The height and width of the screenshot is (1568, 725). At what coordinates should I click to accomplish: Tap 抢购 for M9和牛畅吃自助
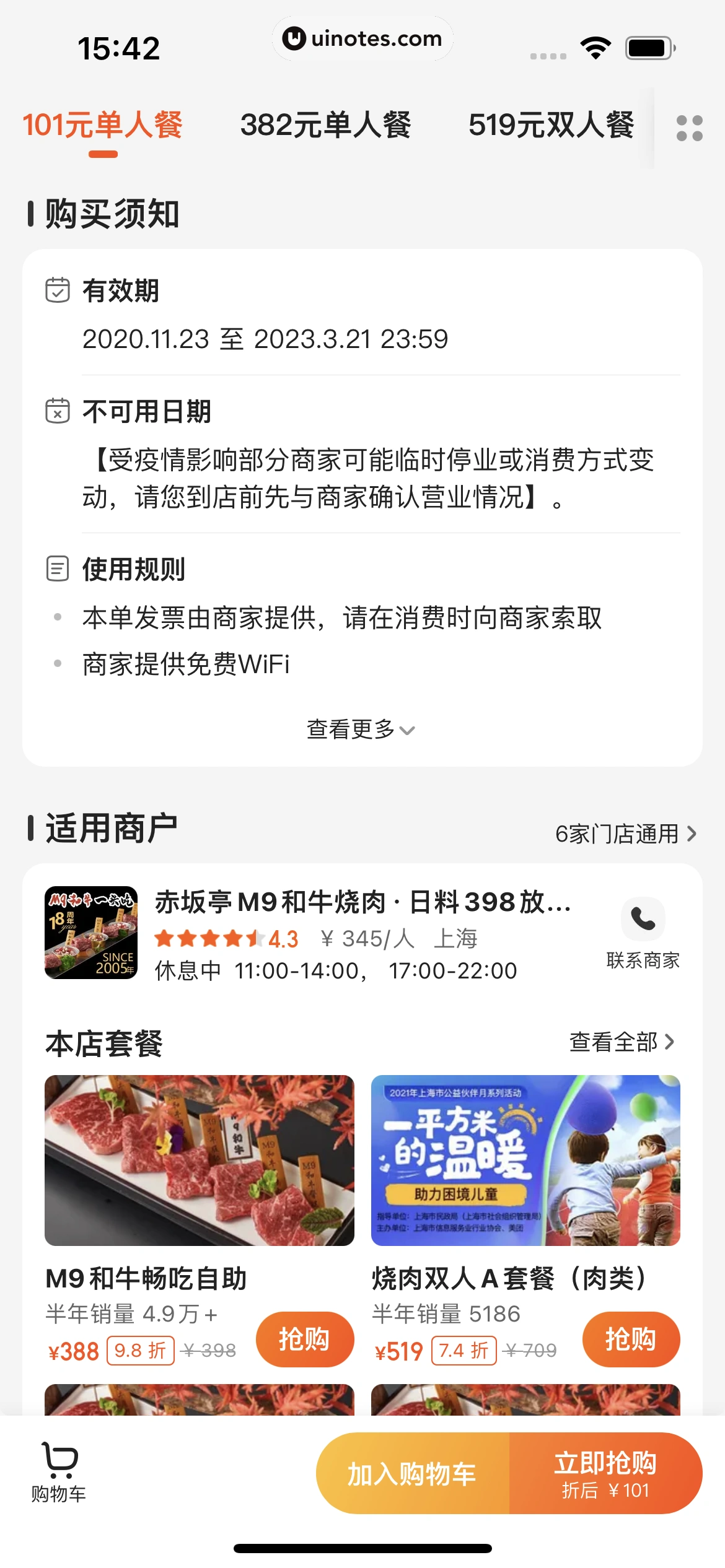coord(304,1339)
